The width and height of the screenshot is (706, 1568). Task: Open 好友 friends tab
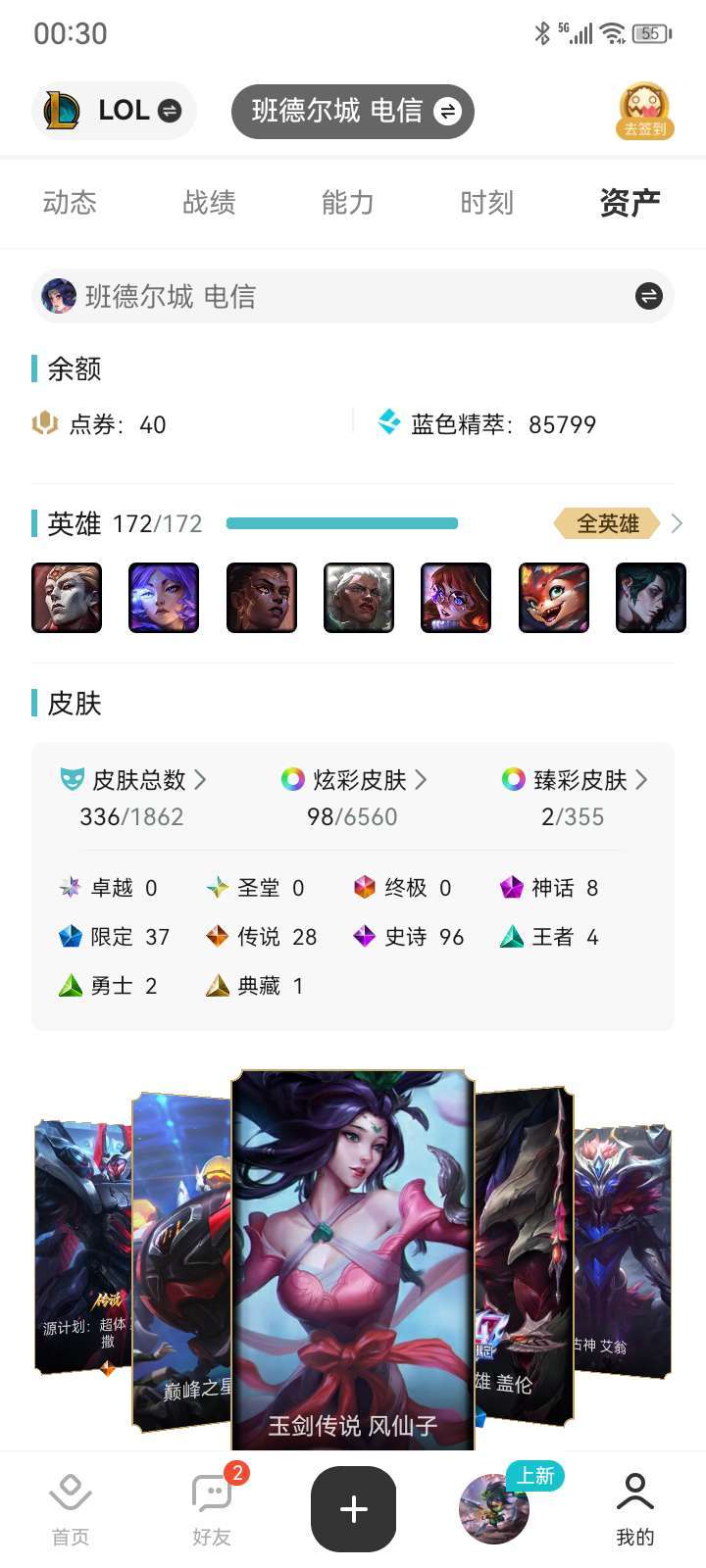pyautogui.click(x=212, y=1509)
